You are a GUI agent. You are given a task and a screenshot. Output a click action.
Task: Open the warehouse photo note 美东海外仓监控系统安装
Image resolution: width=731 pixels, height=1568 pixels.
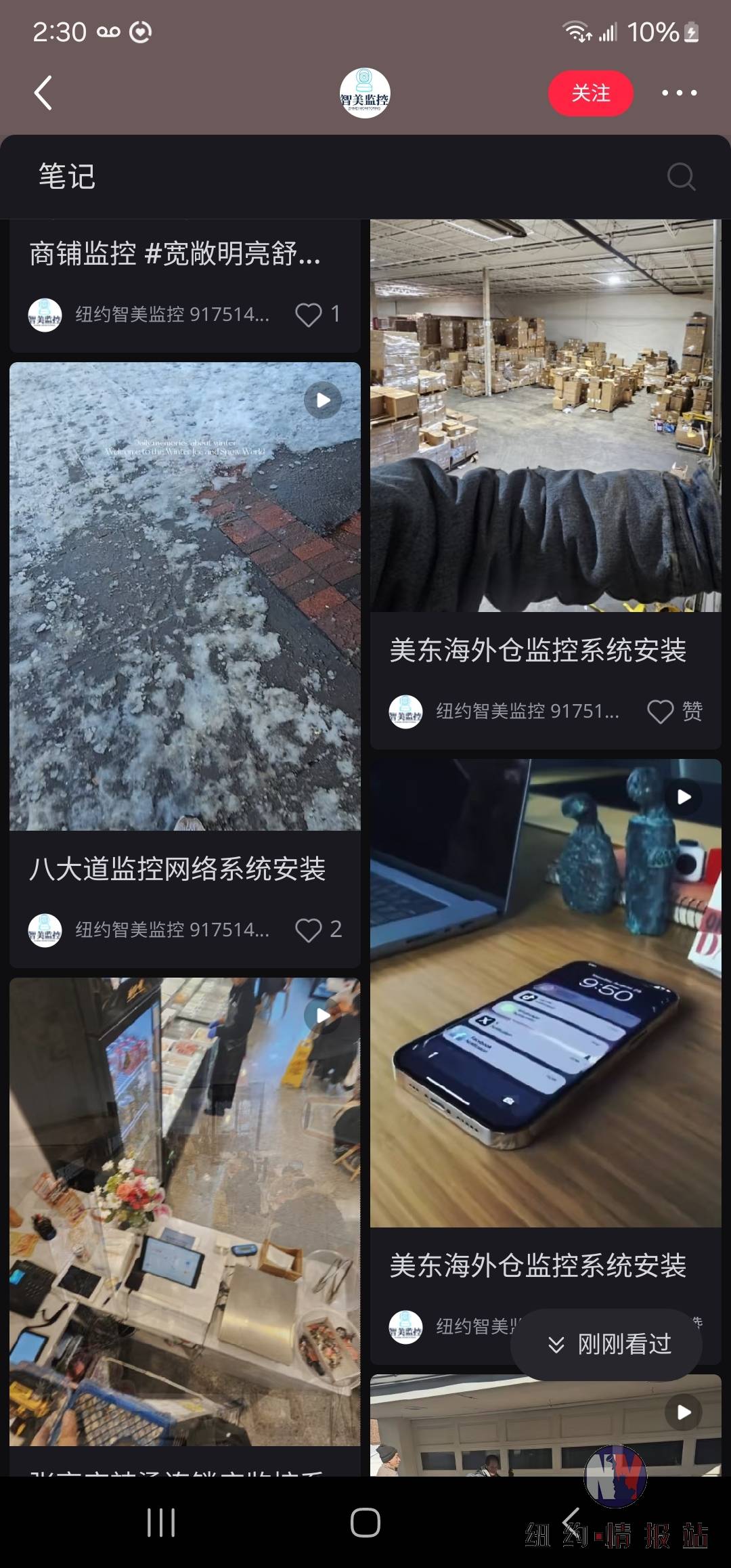point(546,415)
